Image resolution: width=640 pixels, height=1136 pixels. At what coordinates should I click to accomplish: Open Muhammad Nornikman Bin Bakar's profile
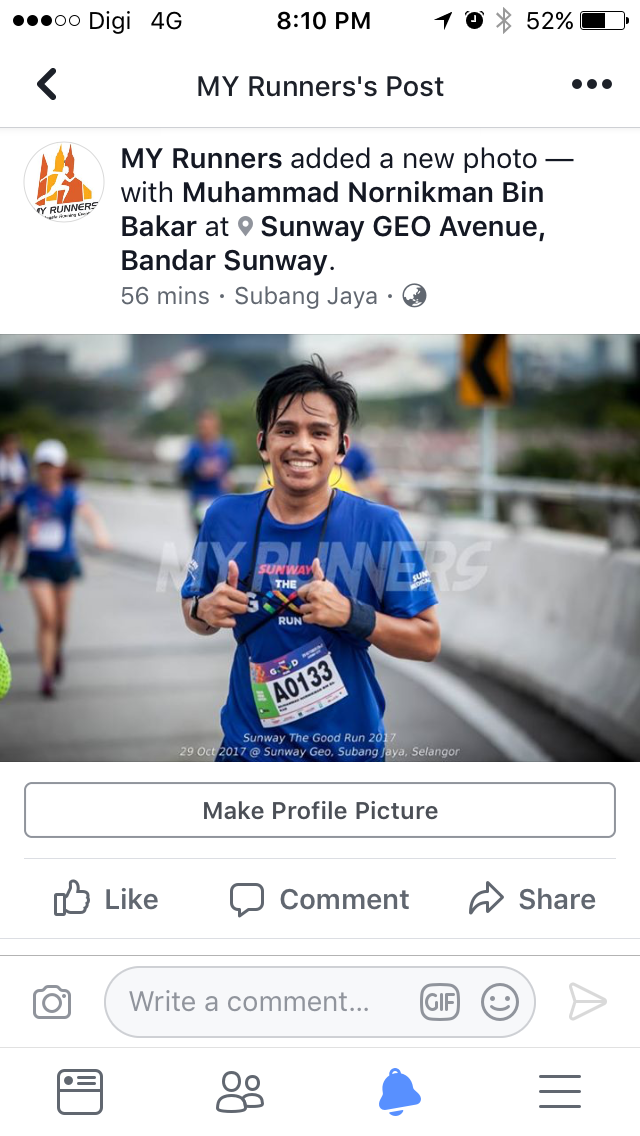click(332, 209)
